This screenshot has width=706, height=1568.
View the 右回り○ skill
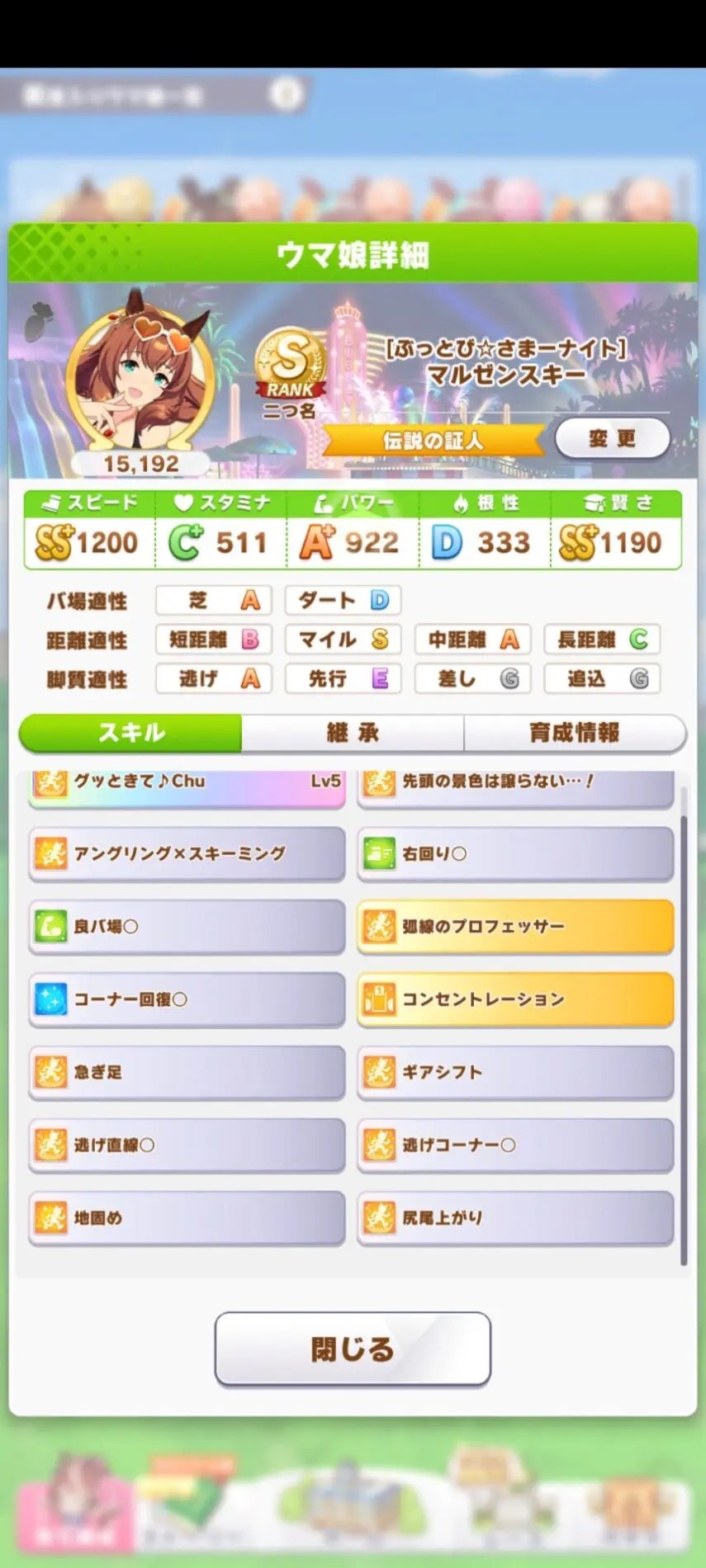click(x=515, y=853)
